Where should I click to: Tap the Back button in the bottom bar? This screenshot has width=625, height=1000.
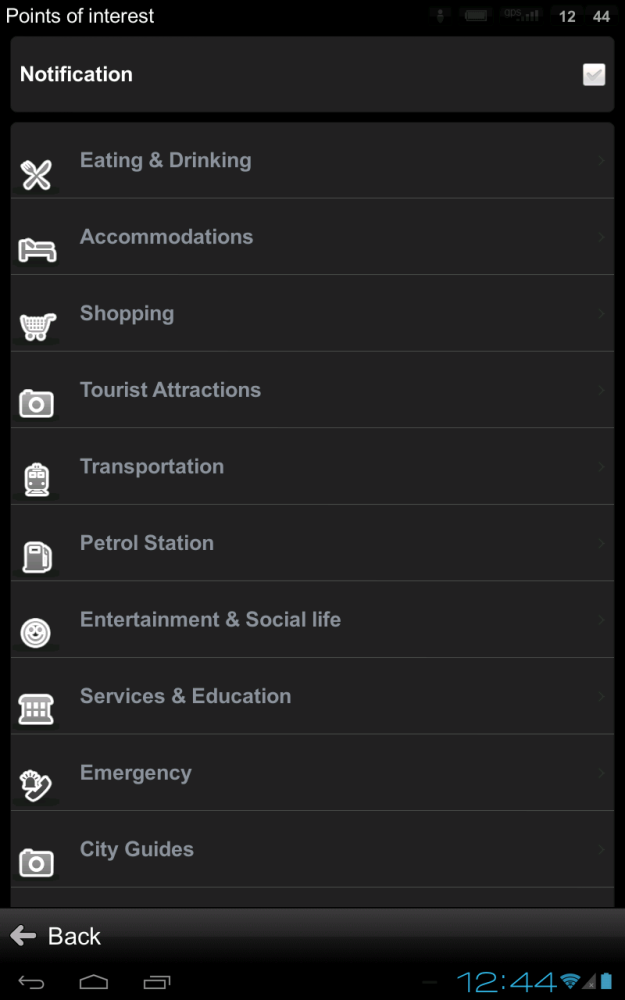56,936
